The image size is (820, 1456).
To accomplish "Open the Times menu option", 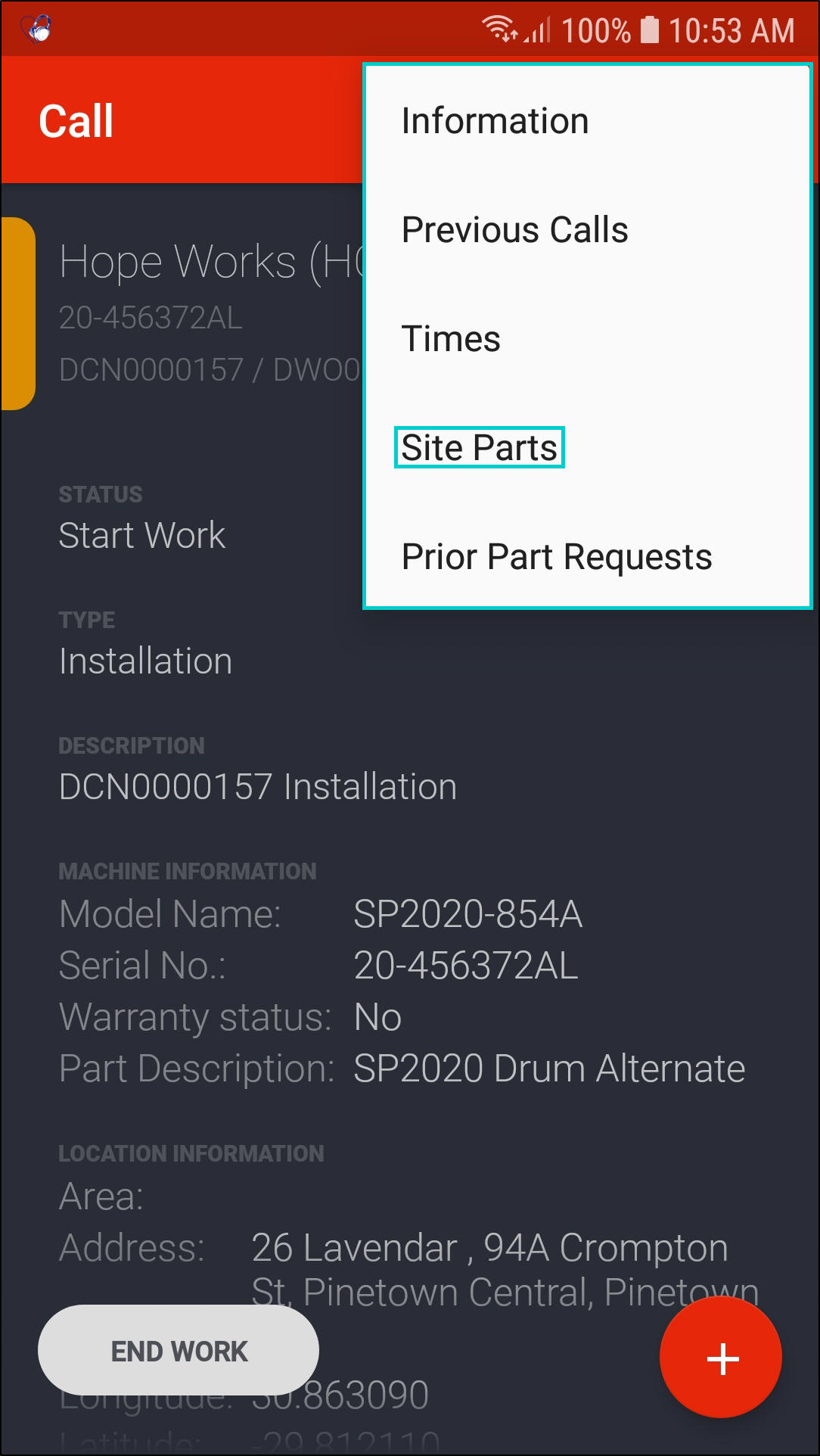I will [x=451, y=339].
